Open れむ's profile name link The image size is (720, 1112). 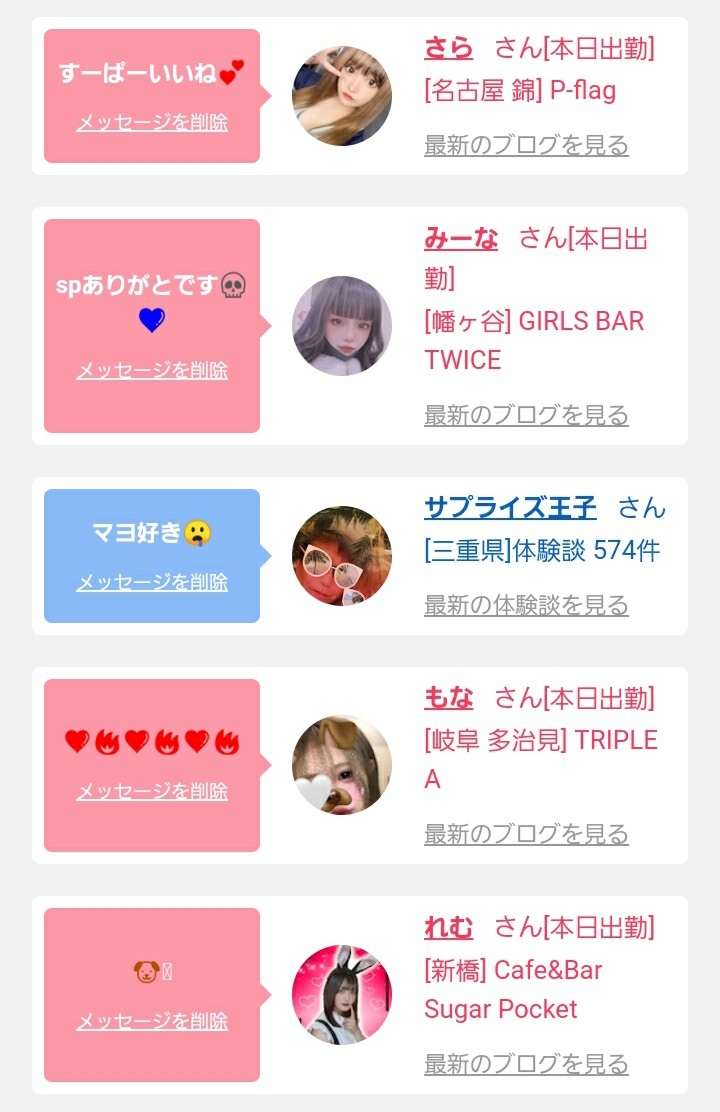pos(449,927)
